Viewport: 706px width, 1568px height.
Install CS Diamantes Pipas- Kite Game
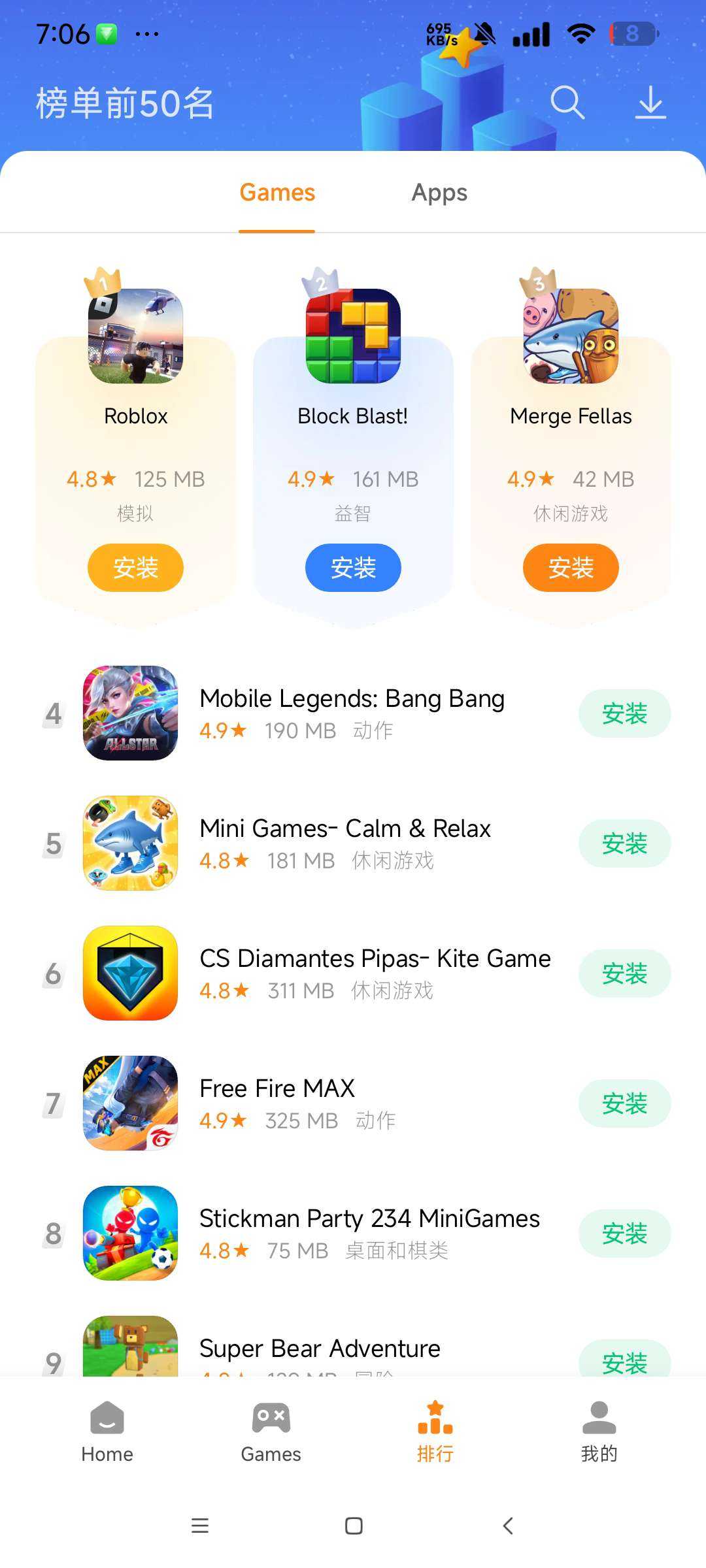click(x=624, y=973)
